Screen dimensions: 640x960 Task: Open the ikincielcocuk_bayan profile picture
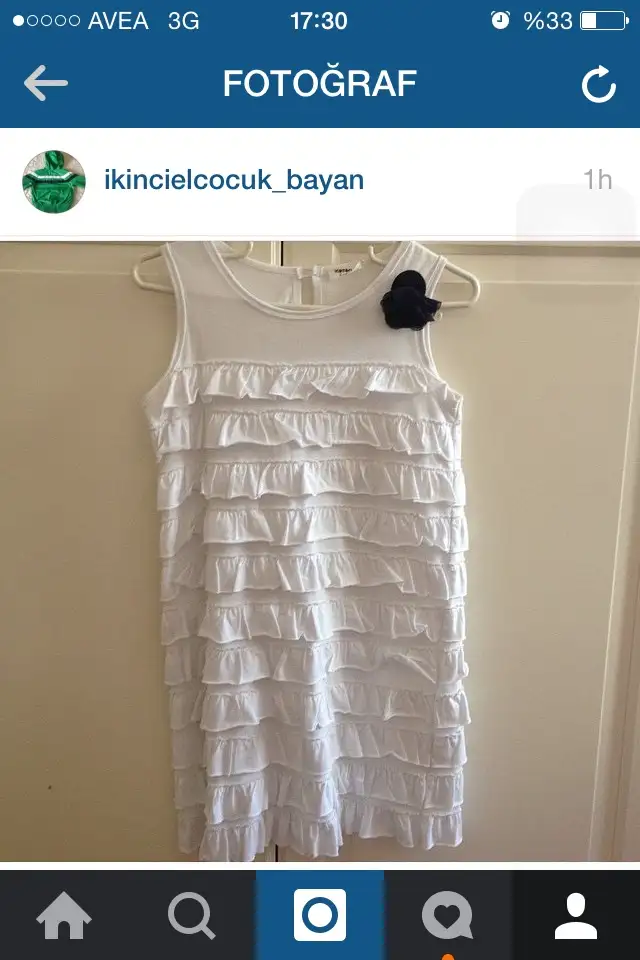(54, 181)
